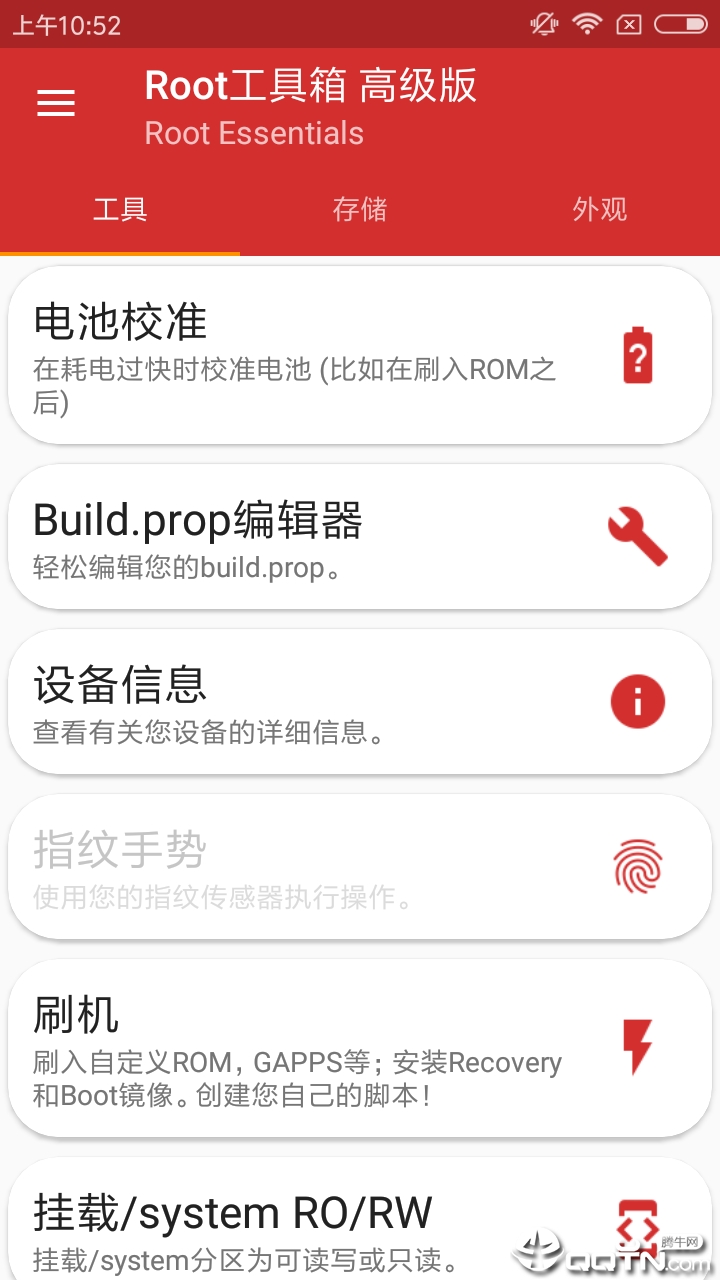Tap the muted notifications bell icon
Image resolution: width=720 pixels, height=1280 pixels.
click(x=543, y=24)
